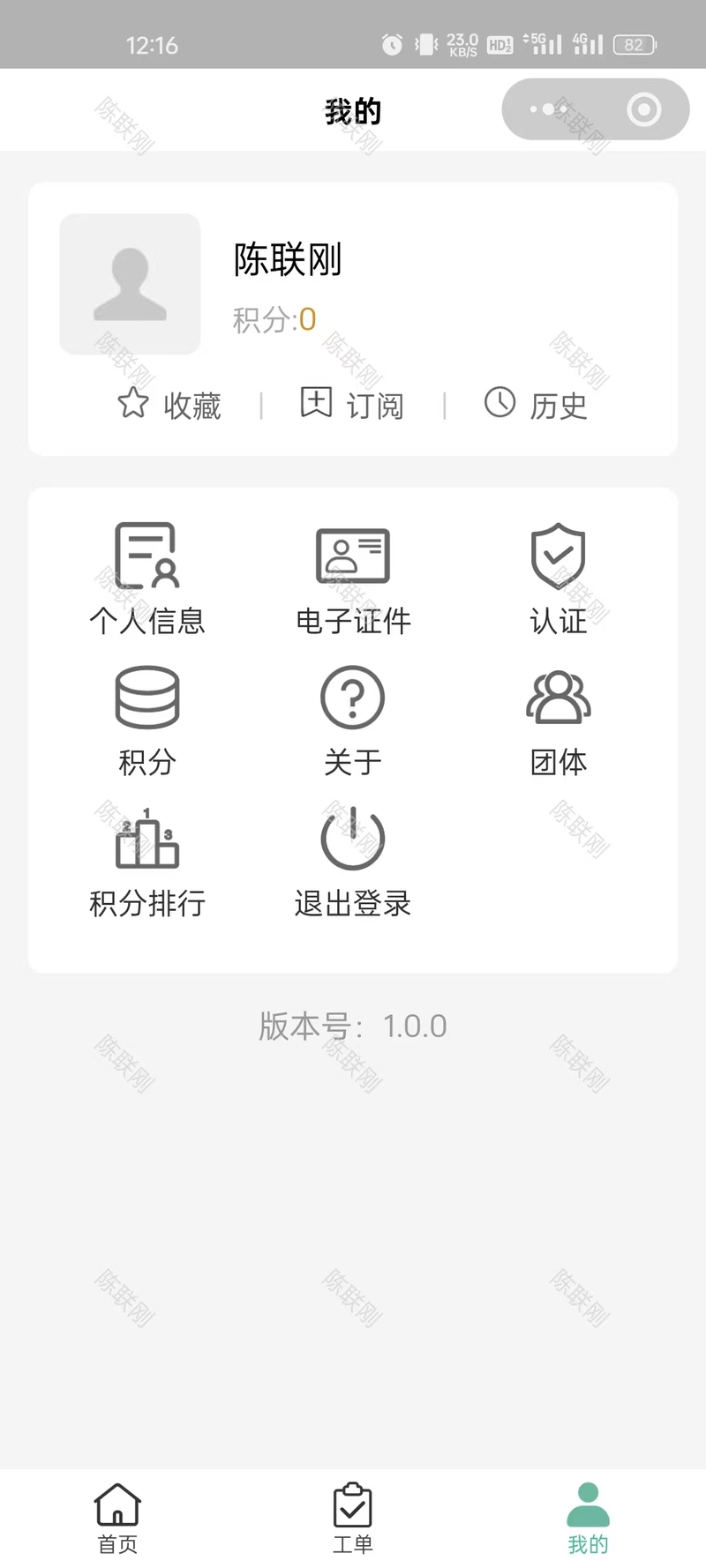The width and height of the screenshot is (706, 1568).
Task: View 历史 history
Action: tap(536, 405)
